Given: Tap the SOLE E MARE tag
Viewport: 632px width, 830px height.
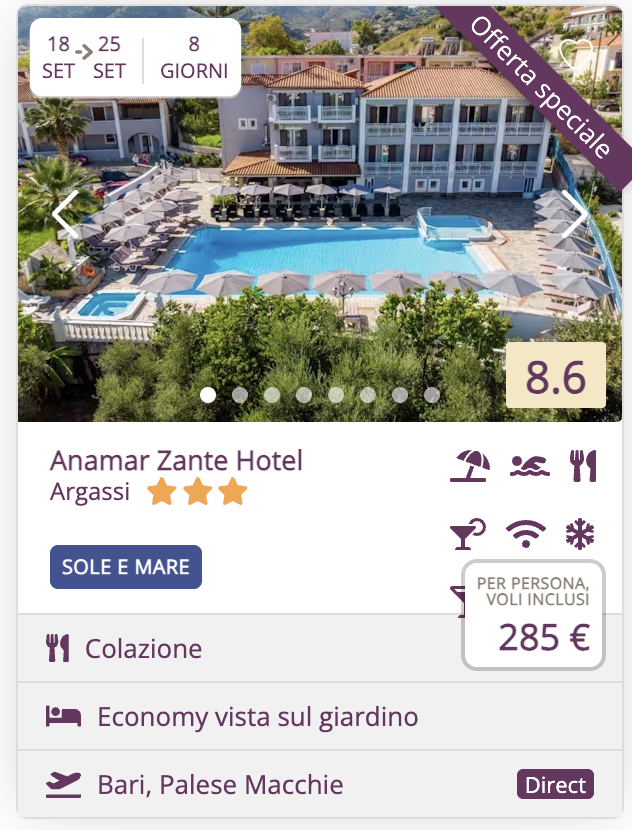Looking at the screenshot, I should (126, 567).
